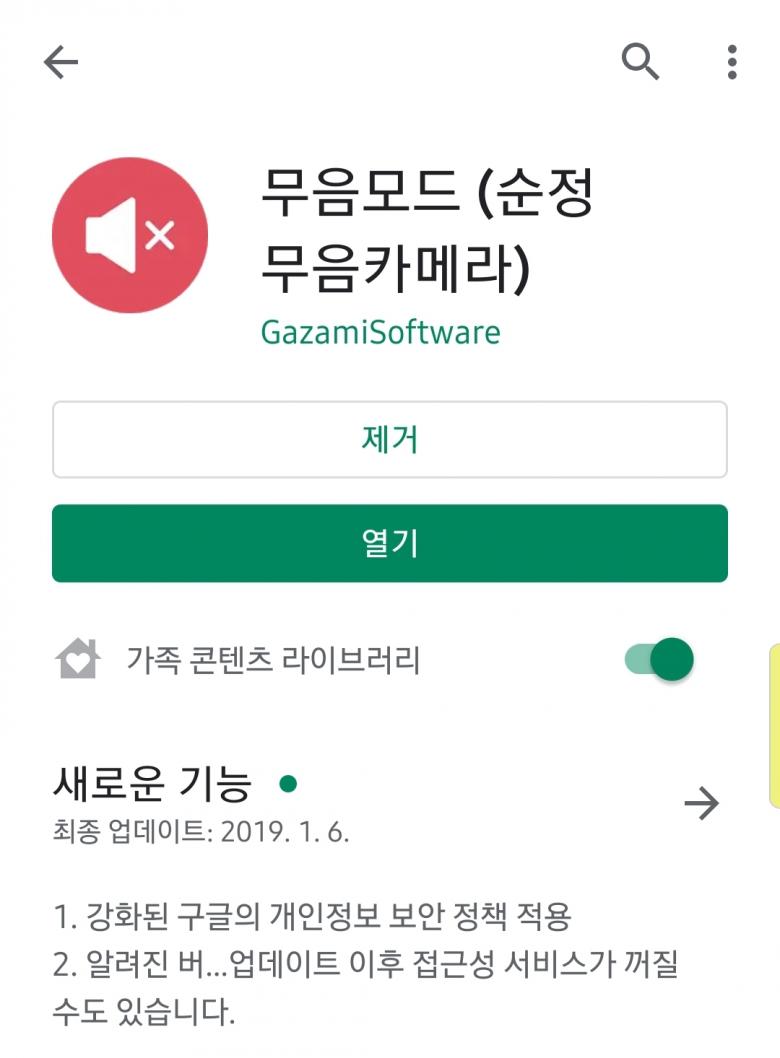This screenshot has height=1058, width=780.
Task: Turn off the 가족 콘텐츠 라이브러리 switch
Action: click(660, 660)
